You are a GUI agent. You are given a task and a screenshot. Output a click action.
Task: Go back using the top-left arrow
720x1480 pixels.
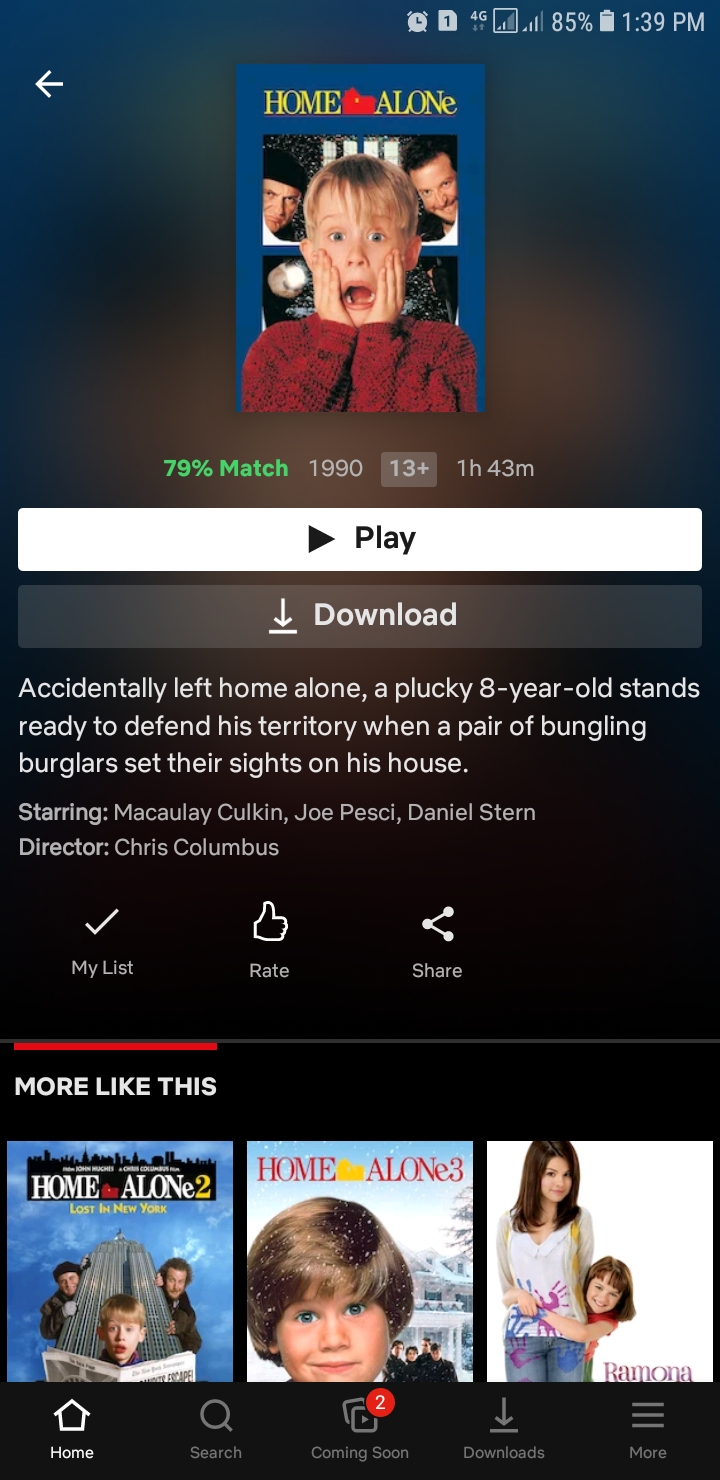click(x=49, y=85)
